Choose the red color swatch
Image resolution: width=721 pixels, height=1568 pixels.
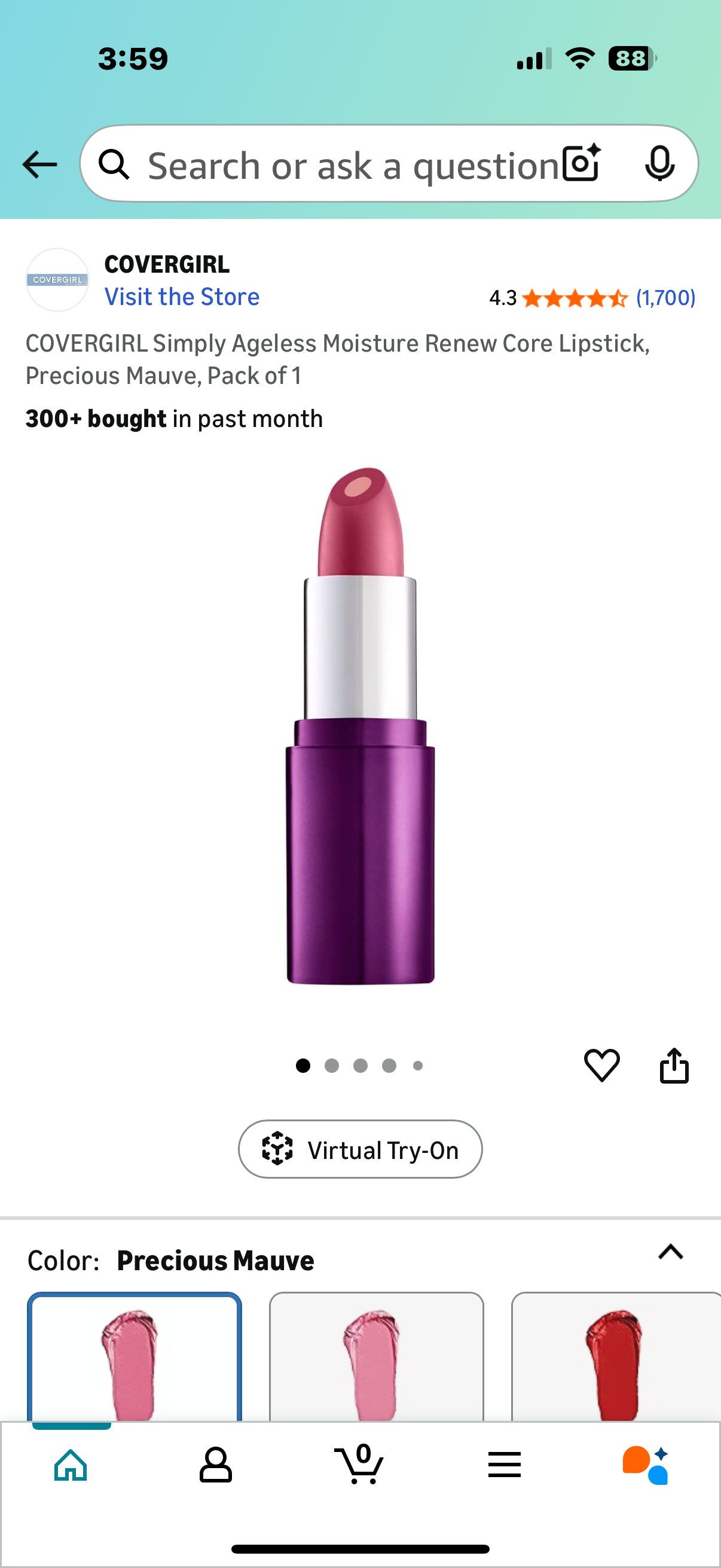point(615,1357)
